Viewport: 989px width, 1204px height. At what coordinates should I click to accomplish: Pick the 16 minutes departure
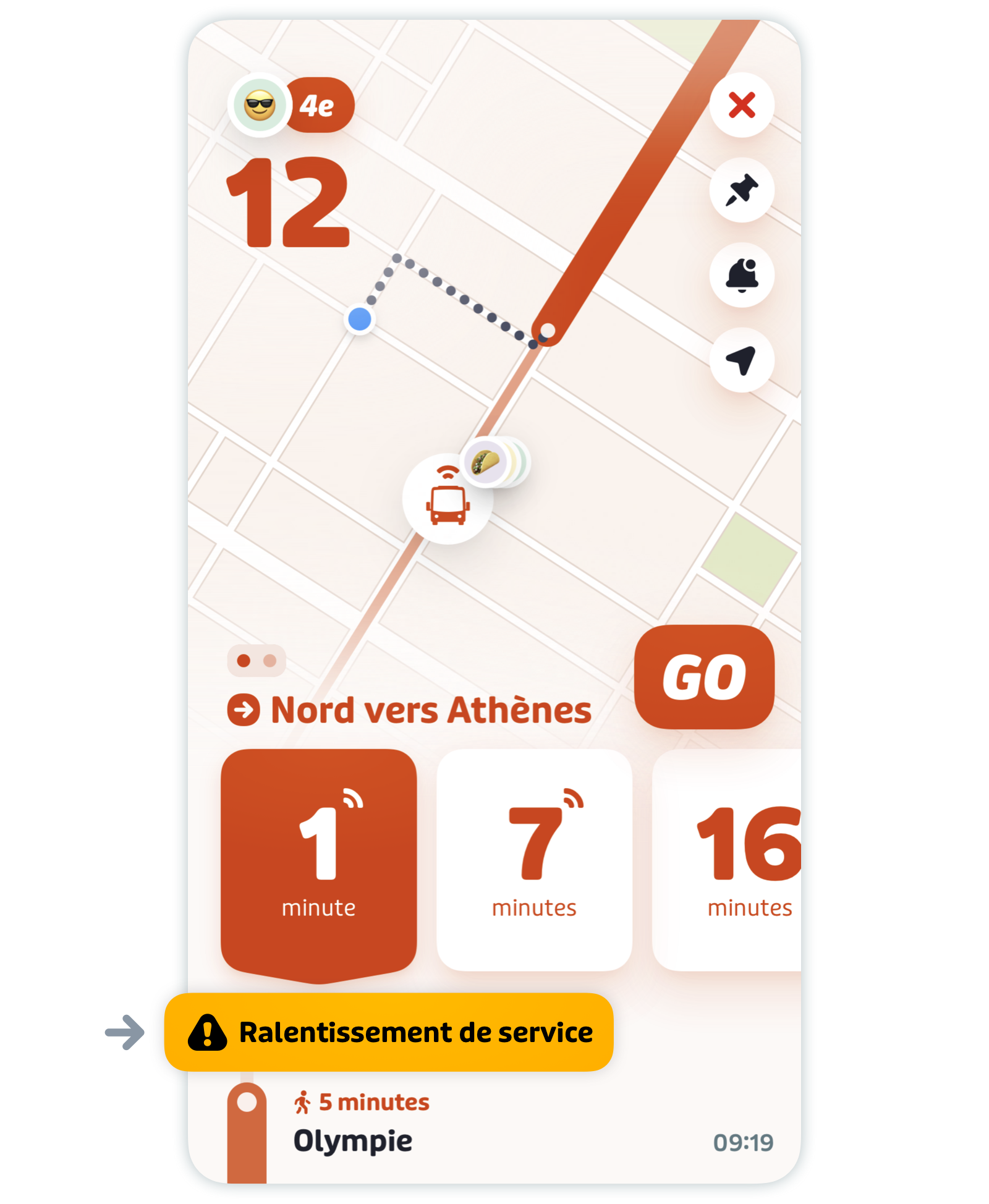pos(736,861)
